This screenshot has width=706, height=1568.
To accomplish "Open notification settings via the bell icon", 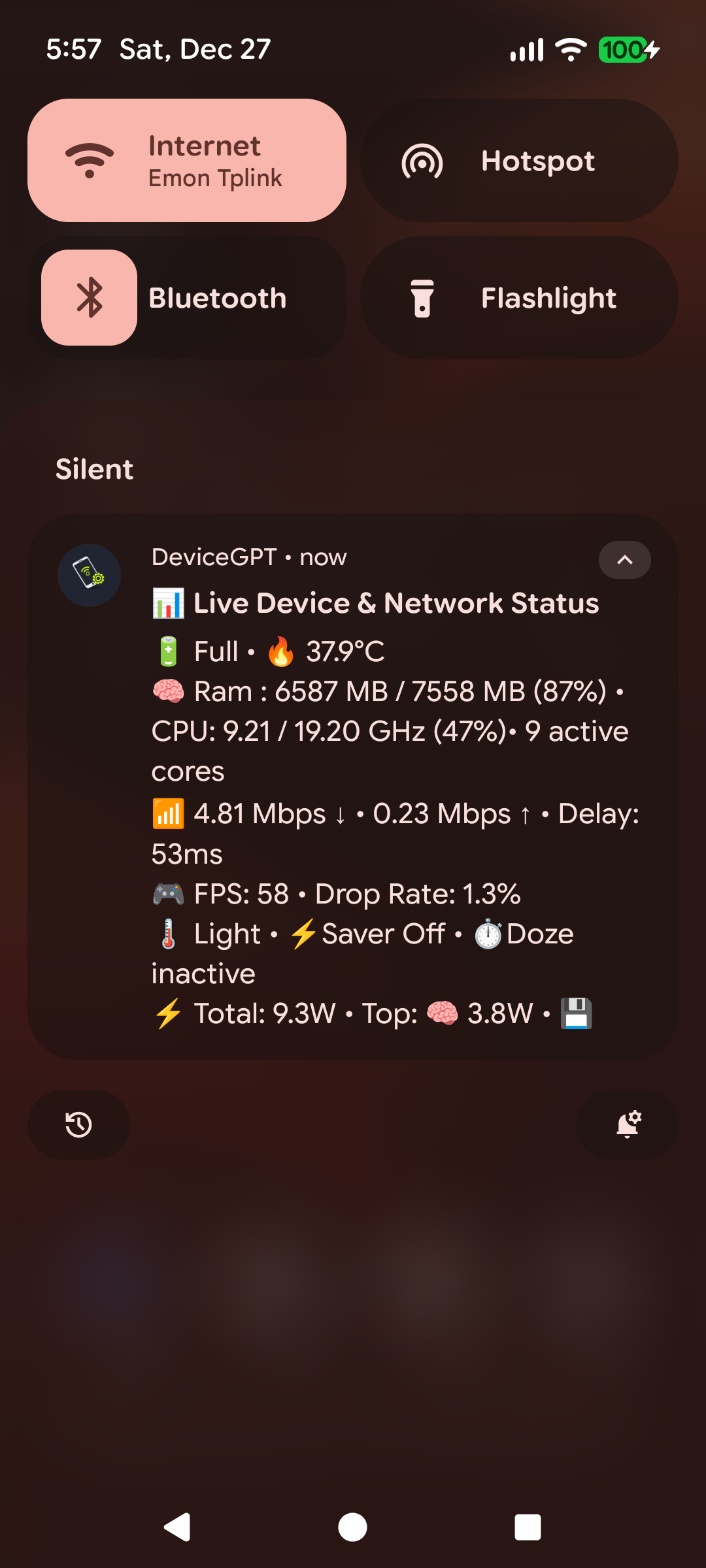I will pos(627,1125).
